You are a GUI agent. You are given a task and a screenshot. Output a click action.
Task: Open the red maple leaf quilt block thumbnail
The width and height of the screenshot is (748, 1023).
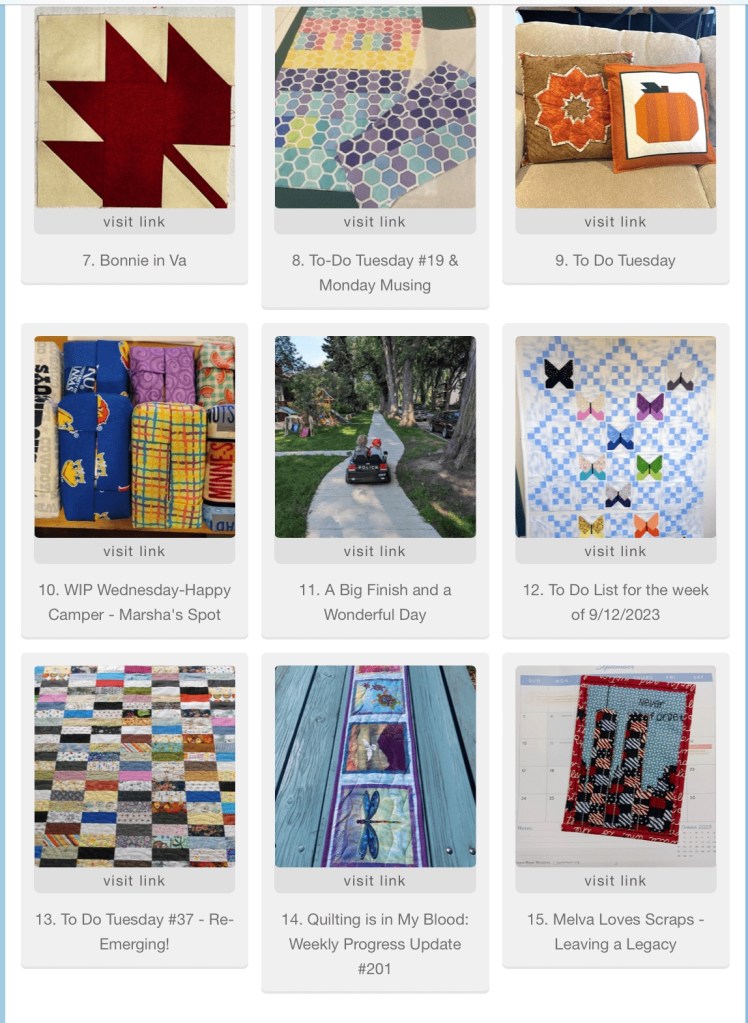[x=134, y=108]
